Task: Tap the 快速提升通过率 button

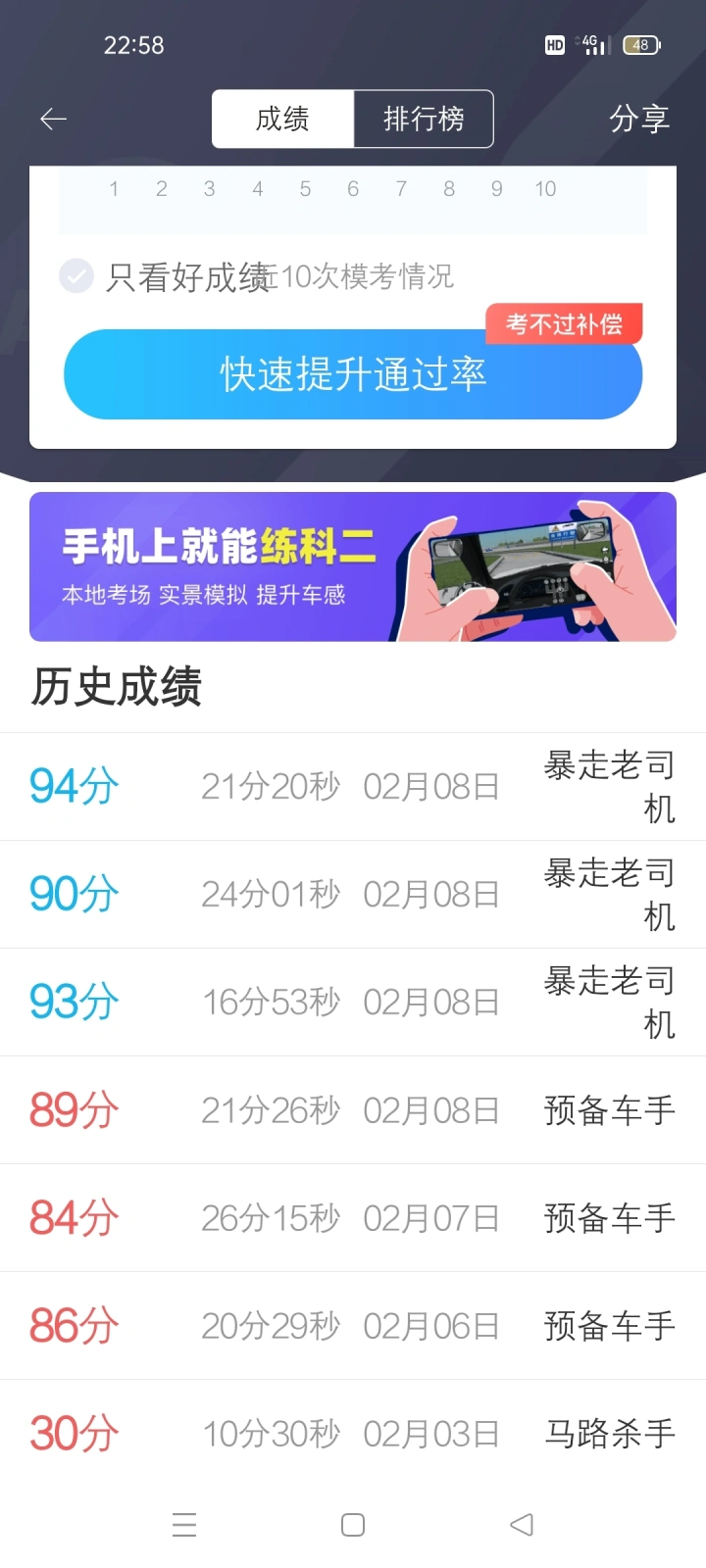Action: pos(353,374)
